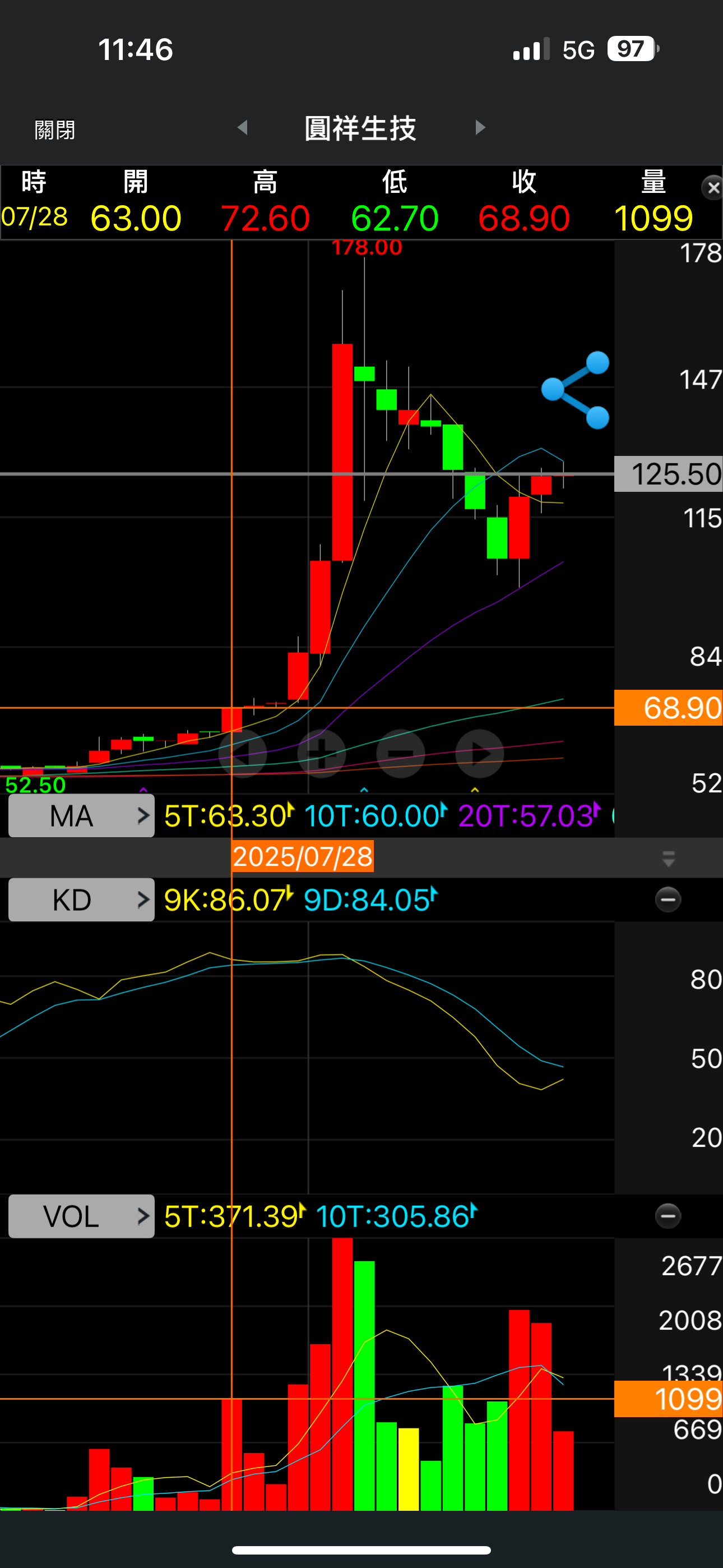
Task: Tap 關閉 to close the chart
Action: coord(55,130)
